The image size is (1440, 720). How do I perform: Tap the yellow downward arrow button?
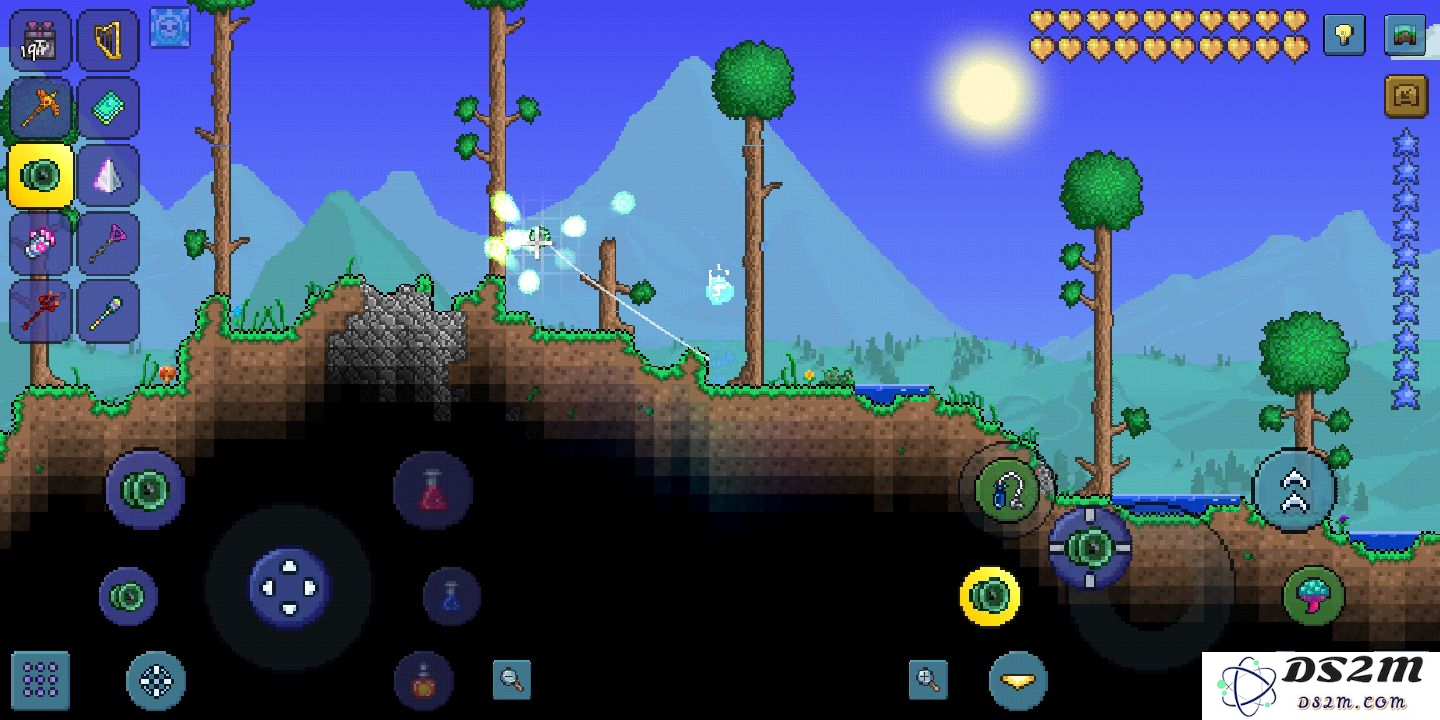(x=1018, y=681)
